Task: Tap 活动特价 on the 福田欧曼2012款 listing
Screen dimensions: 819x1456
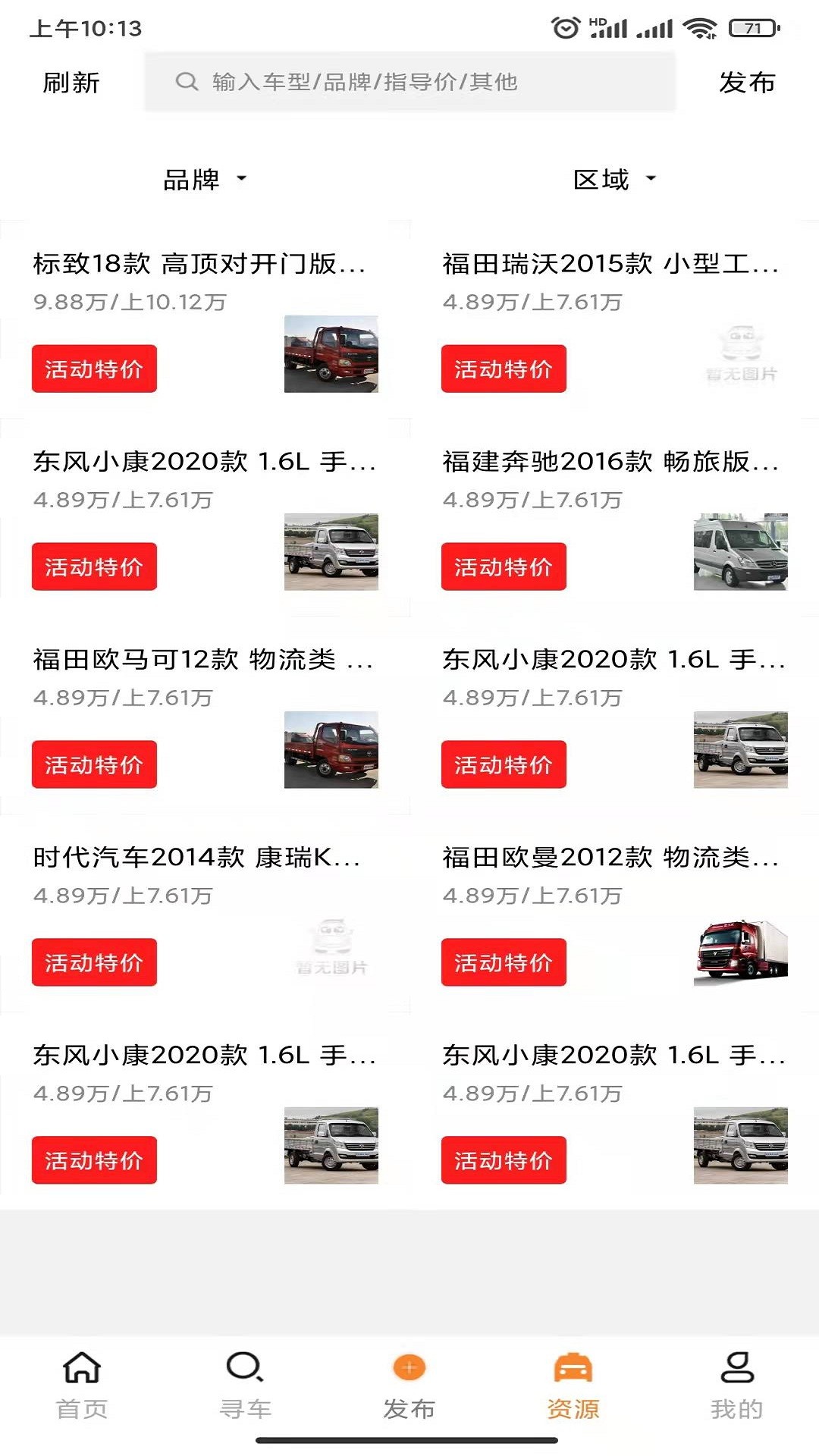Action: click(x=504, y=962)
